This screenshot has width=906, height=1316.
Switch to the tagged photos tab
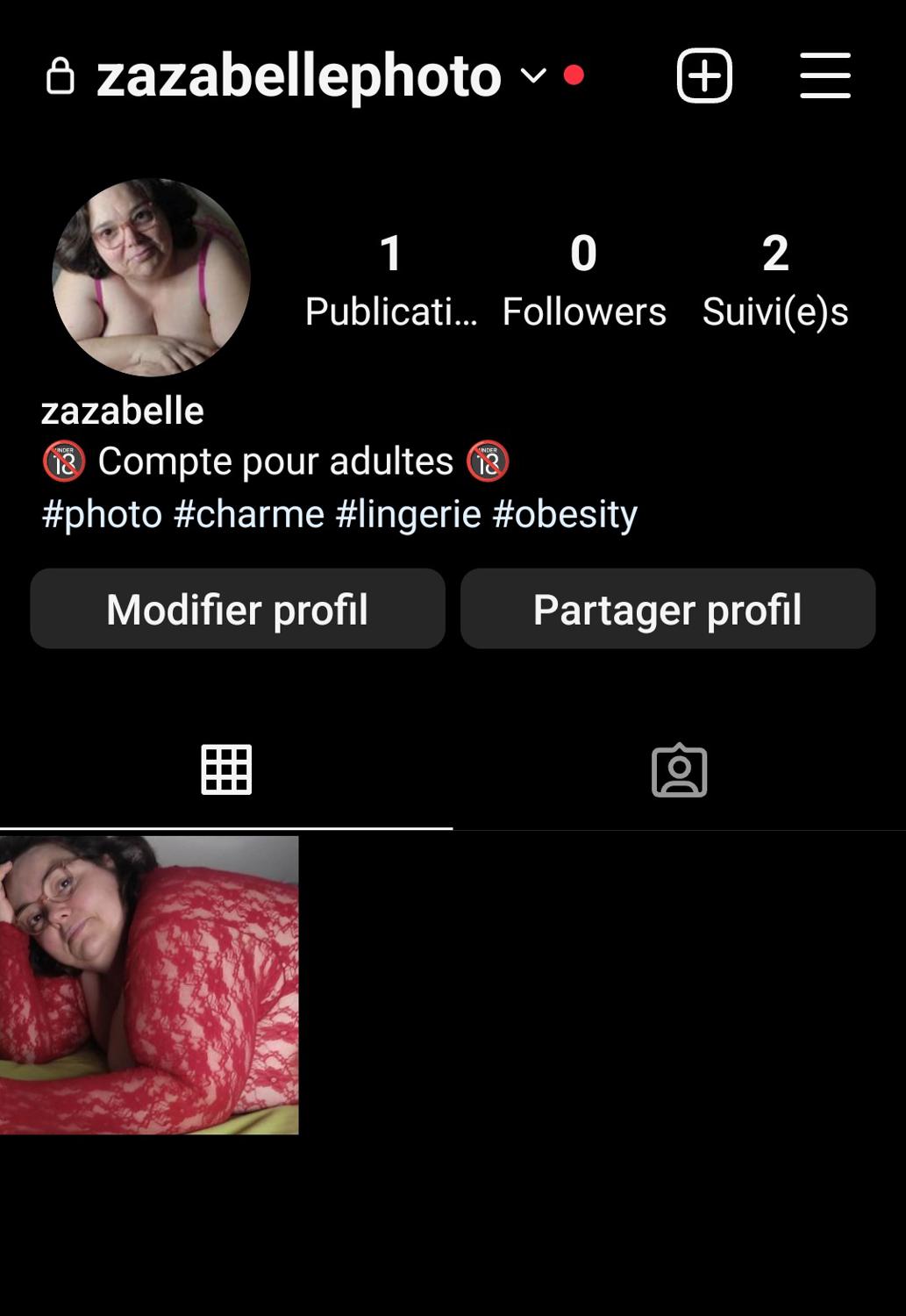tap(679, 770)
